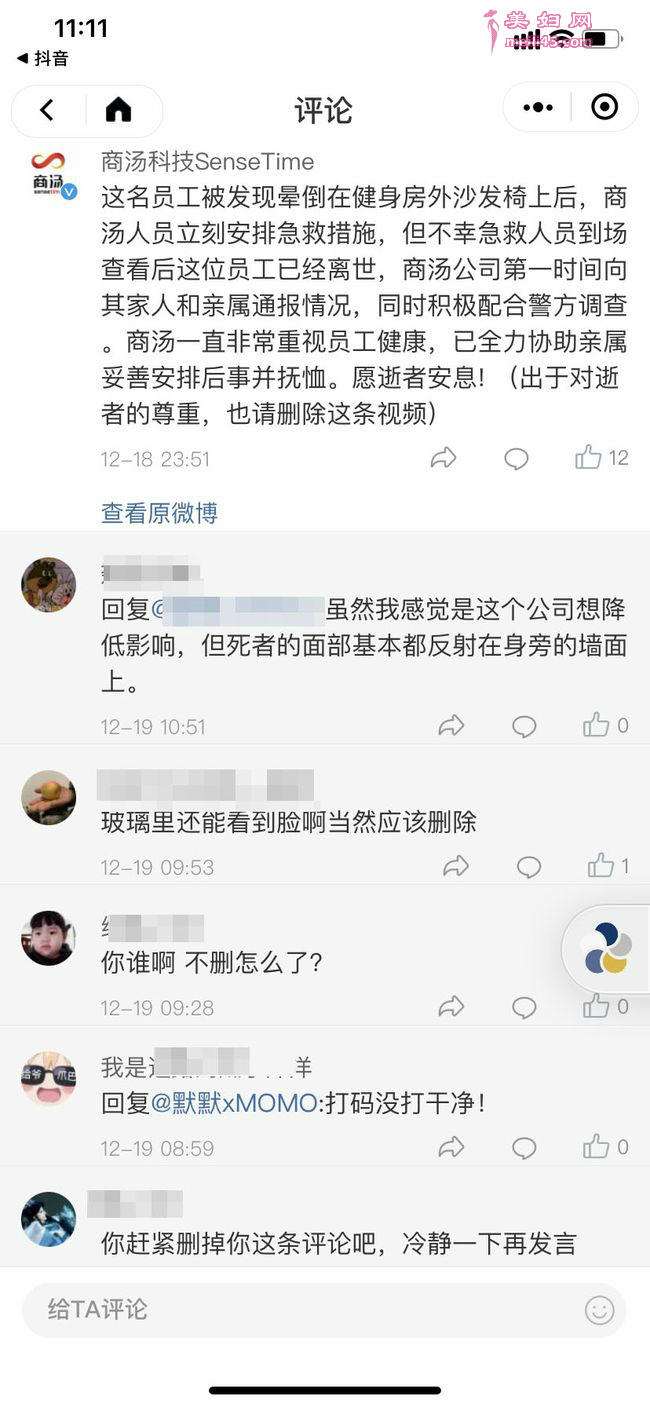Open the mini program home page

(118, 109)
